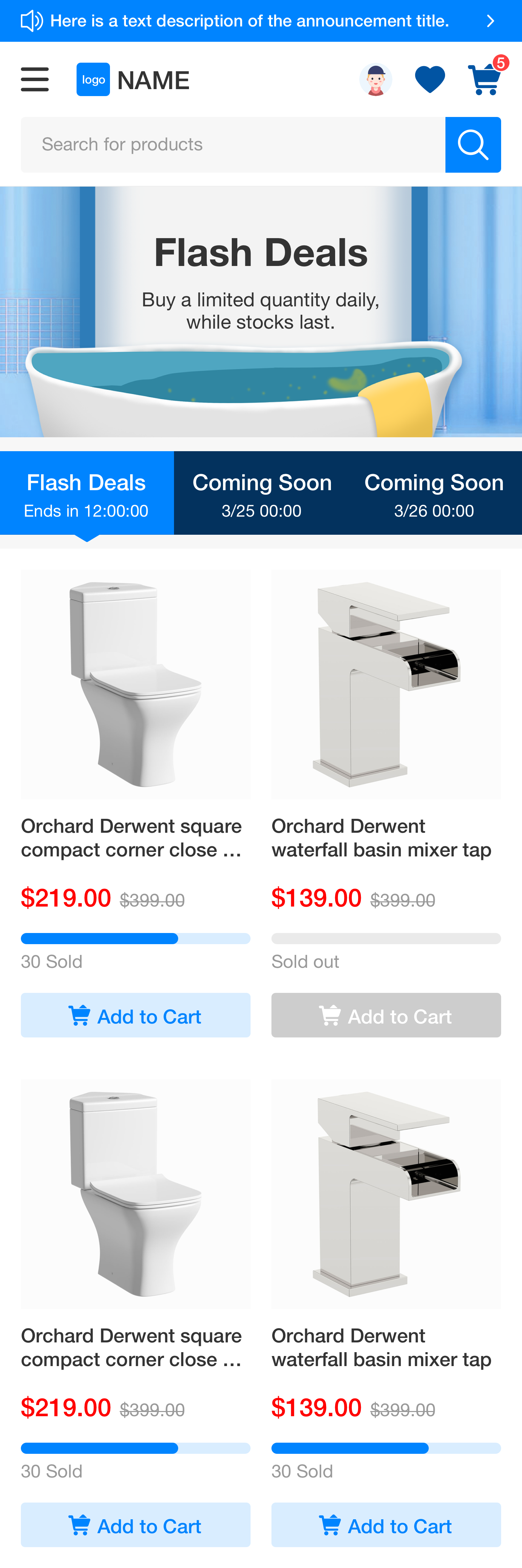The height and width of the screenshot is (1568, 522).
Task: Open the hamburger menu
Action: 35,80
